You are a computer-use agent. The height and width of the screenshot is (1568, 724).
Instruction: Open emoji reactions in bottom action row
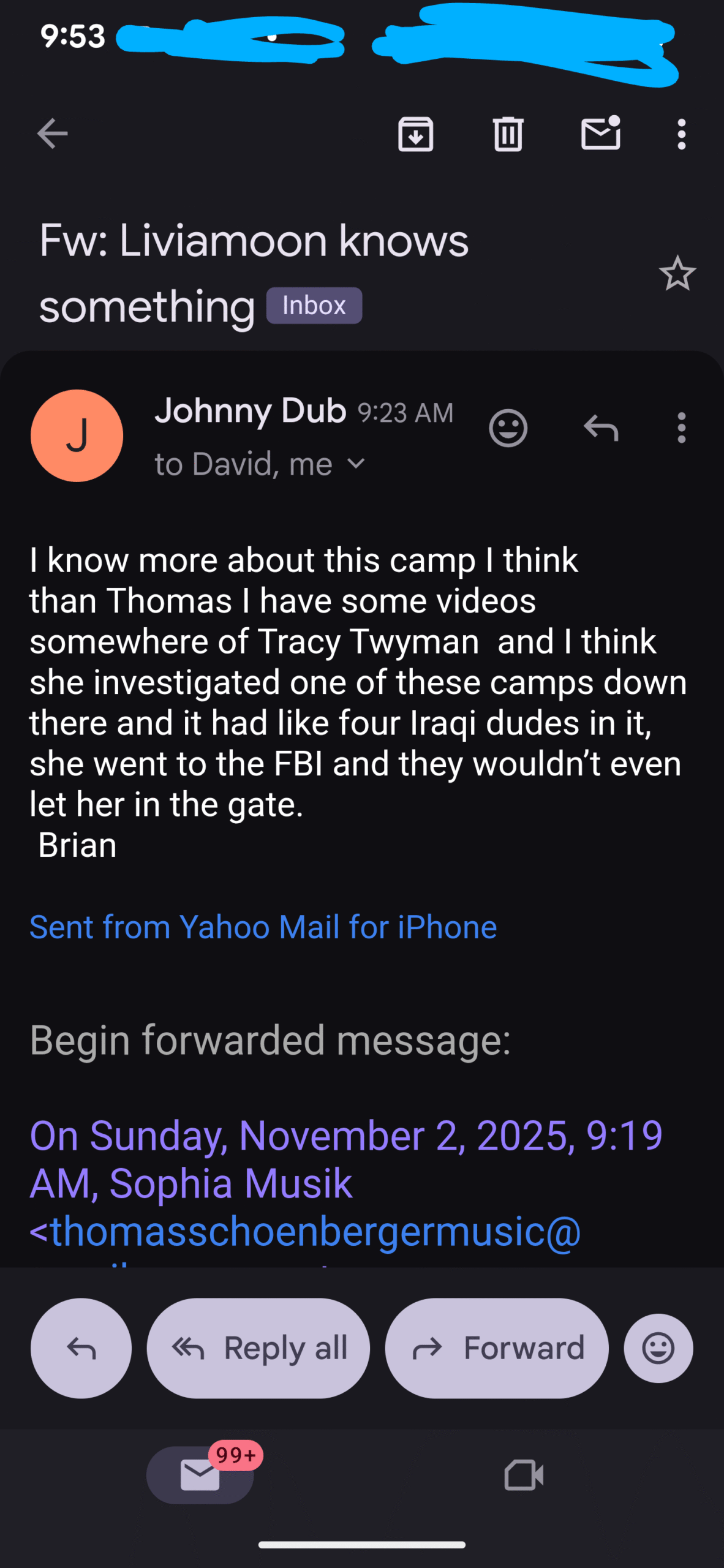point(658,1348)
